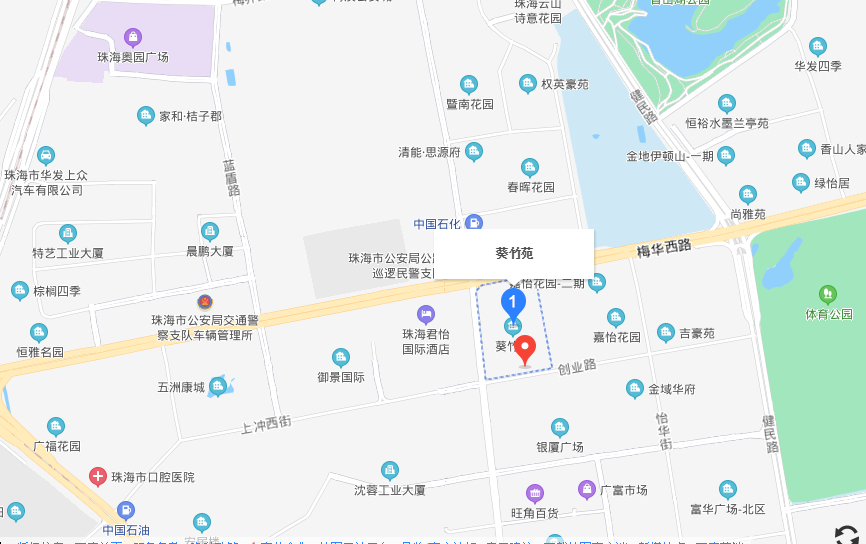Select the 珠海奥园广场 map marker
Viewport: 866px width, 544px height.
tap(133, 37)
